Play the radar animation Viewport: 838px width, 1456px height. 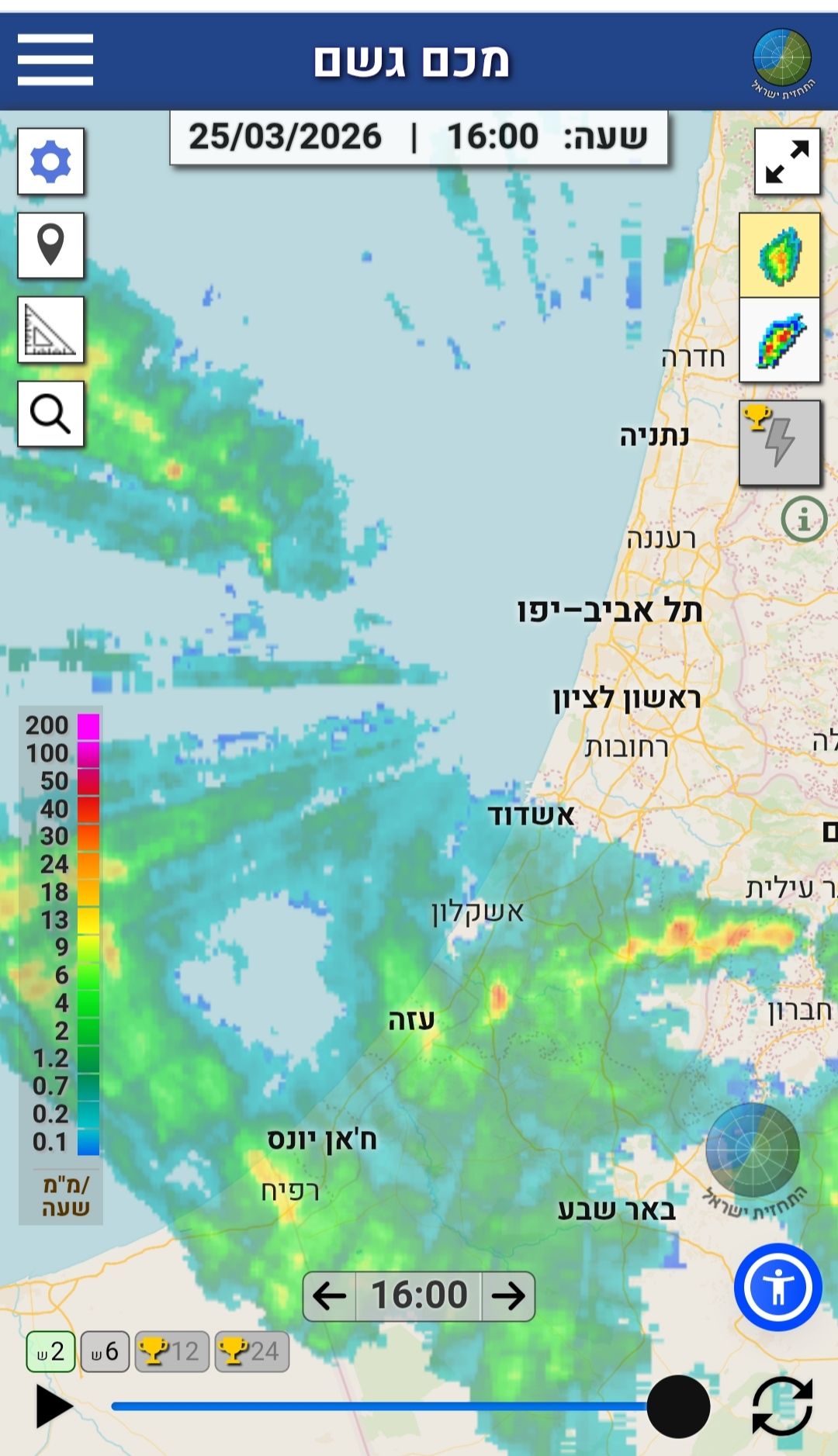(x=54, y=1406)
